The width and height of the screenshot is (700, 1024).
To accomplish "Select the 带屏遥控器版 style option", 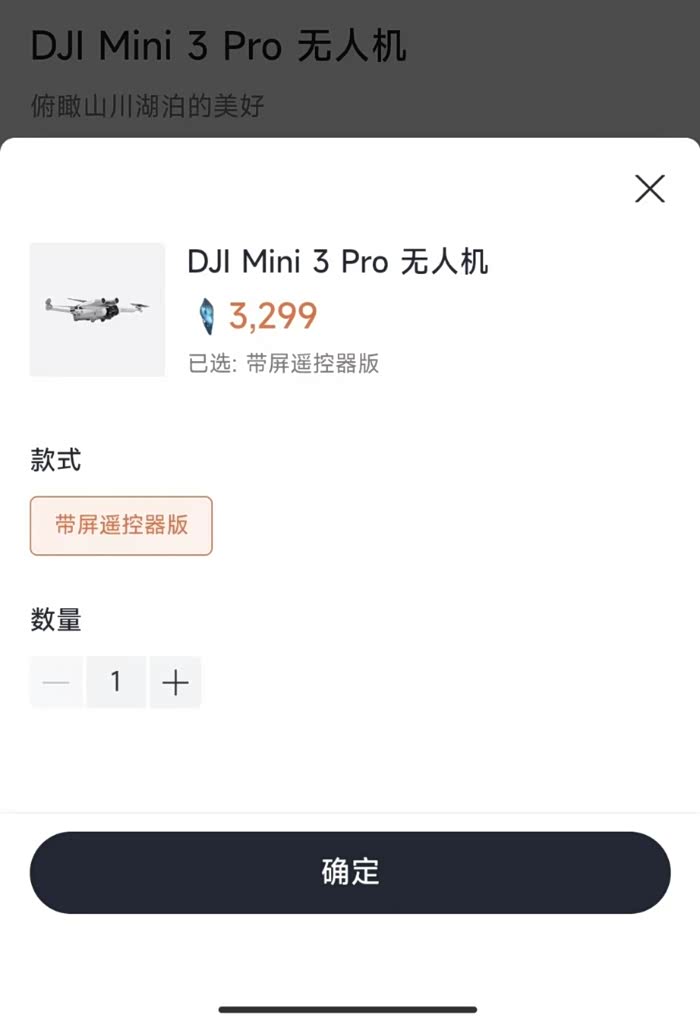I will [x=121, y=525].
